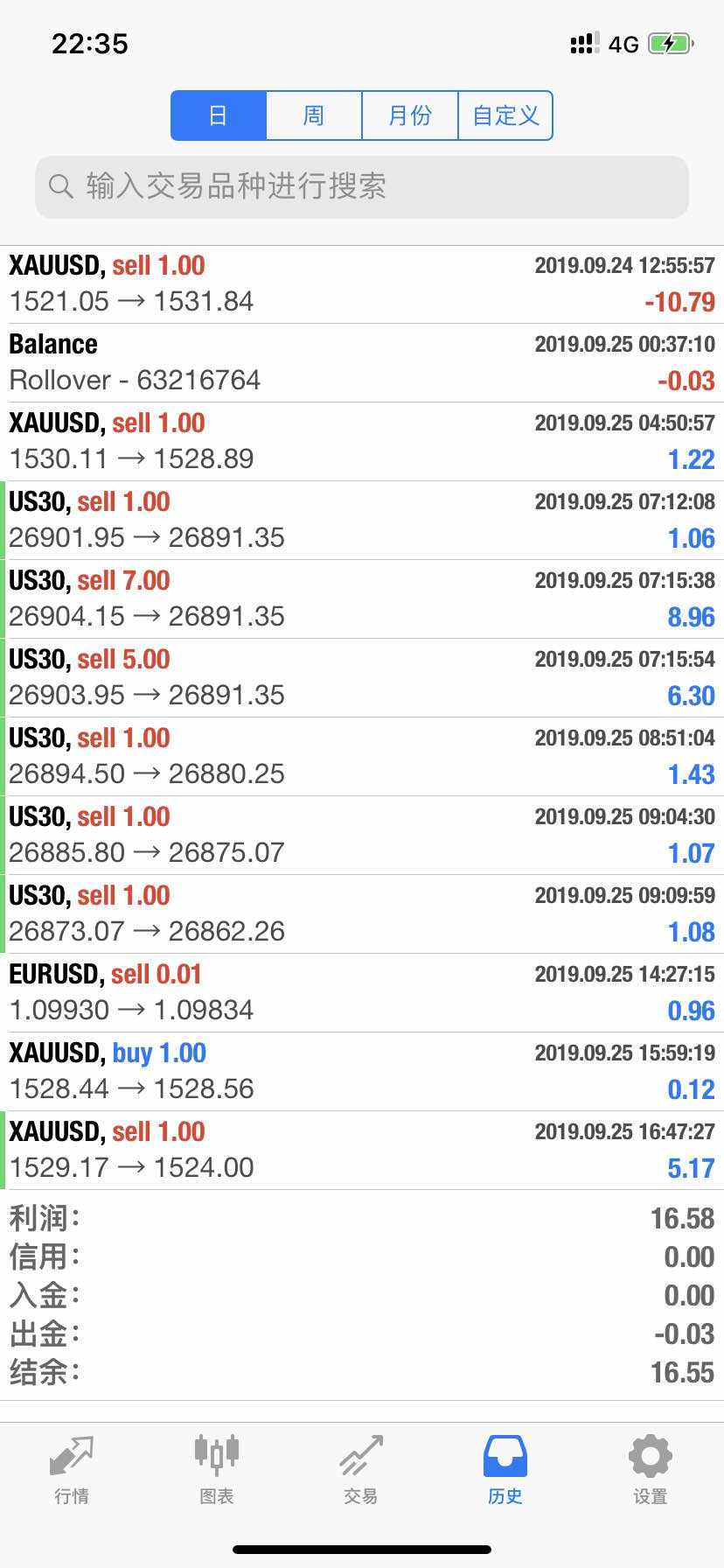Open the 历史 history tab

(x=505, y=1469)
